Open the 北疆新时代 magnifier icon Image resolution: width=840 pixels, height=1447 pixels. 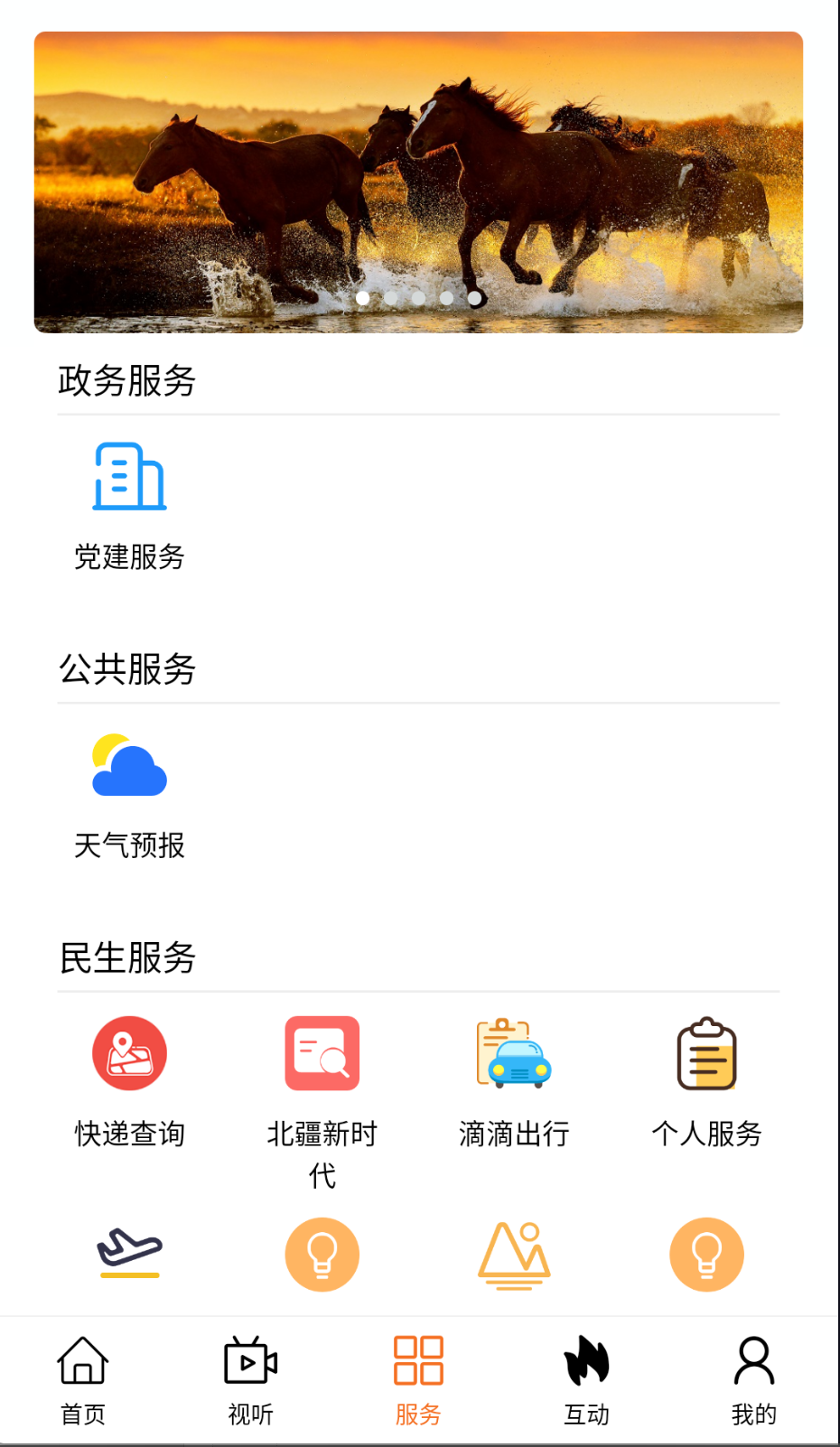[322, 1053]
